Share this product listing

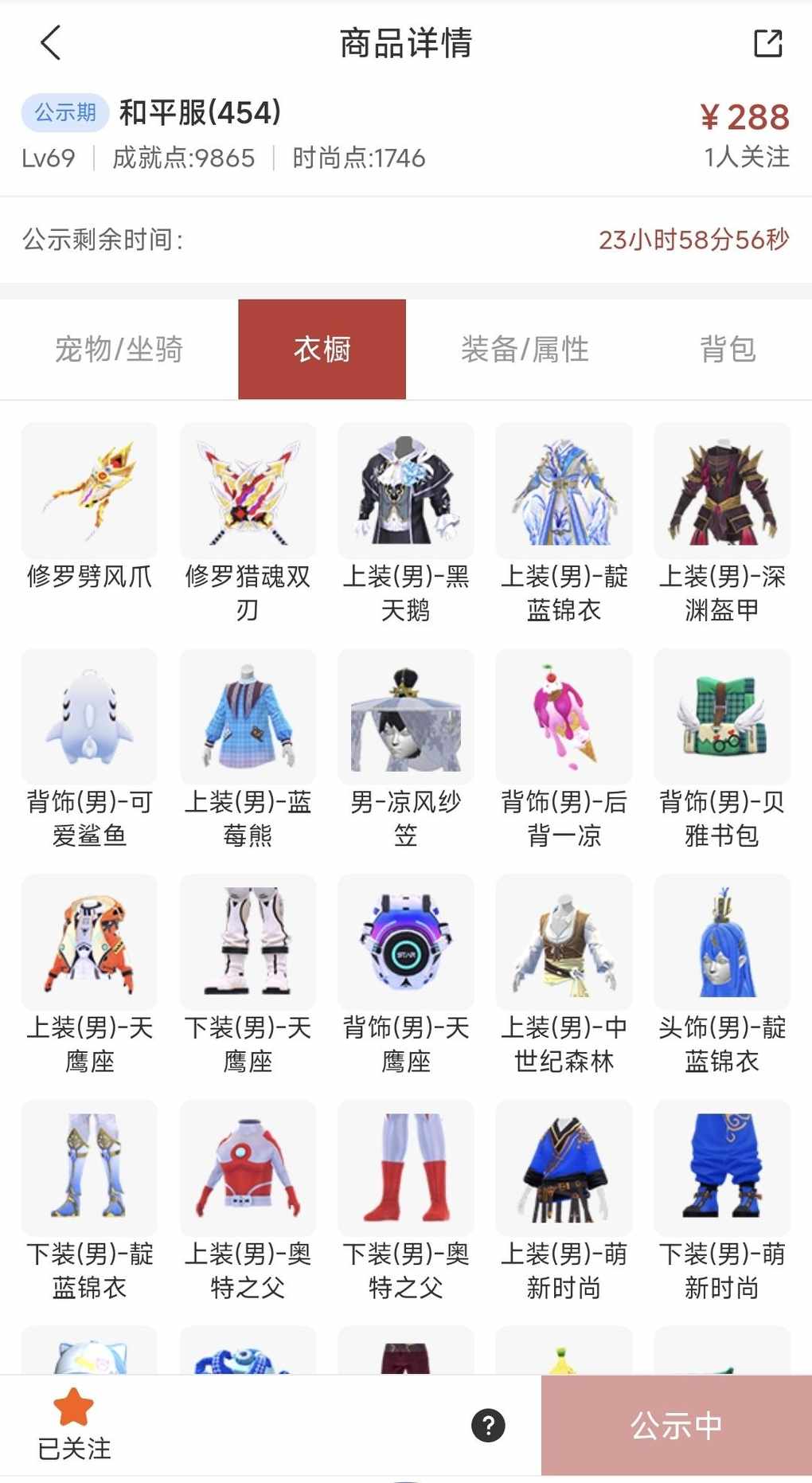767,43
